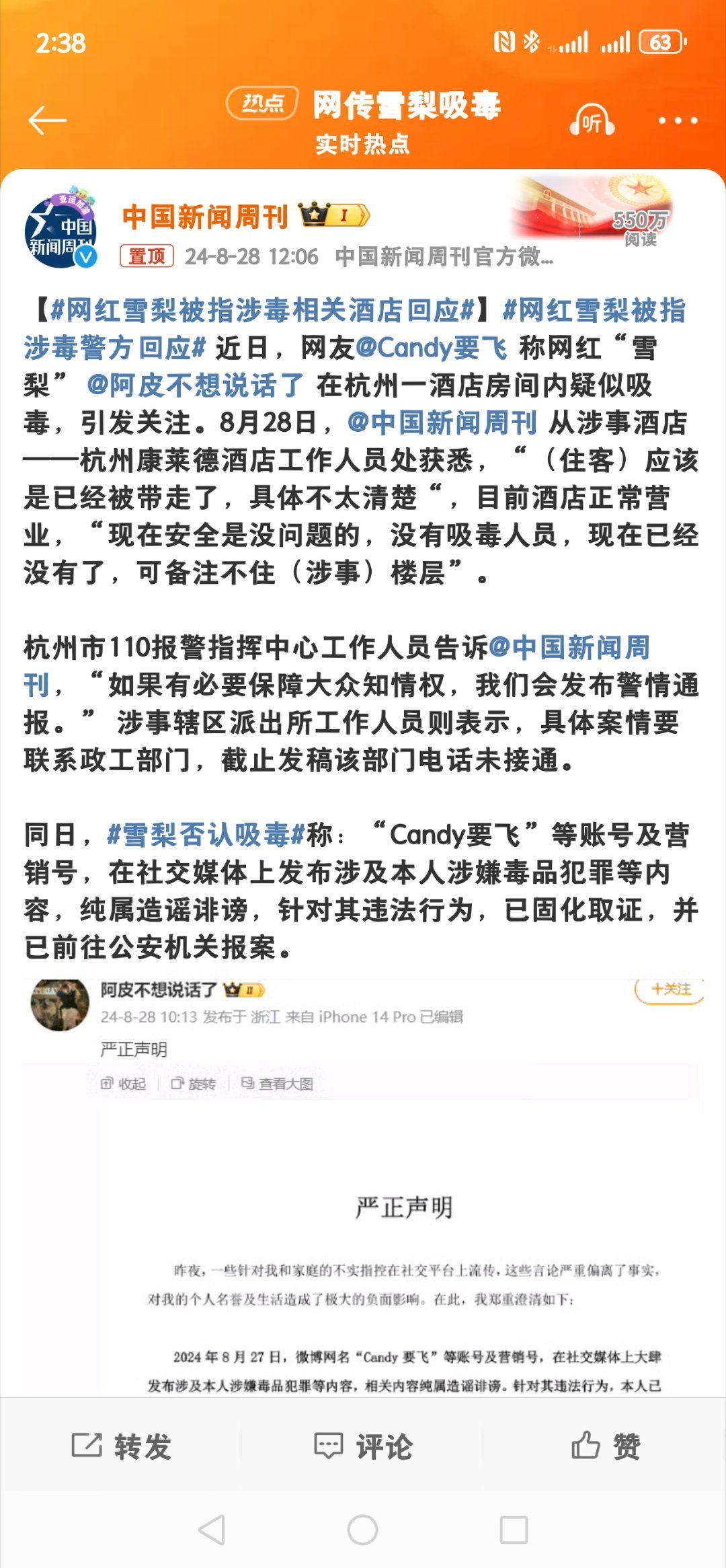
Task: Go back using the top-left arrow
Action: pyautogui.click(x=48, y=120)
